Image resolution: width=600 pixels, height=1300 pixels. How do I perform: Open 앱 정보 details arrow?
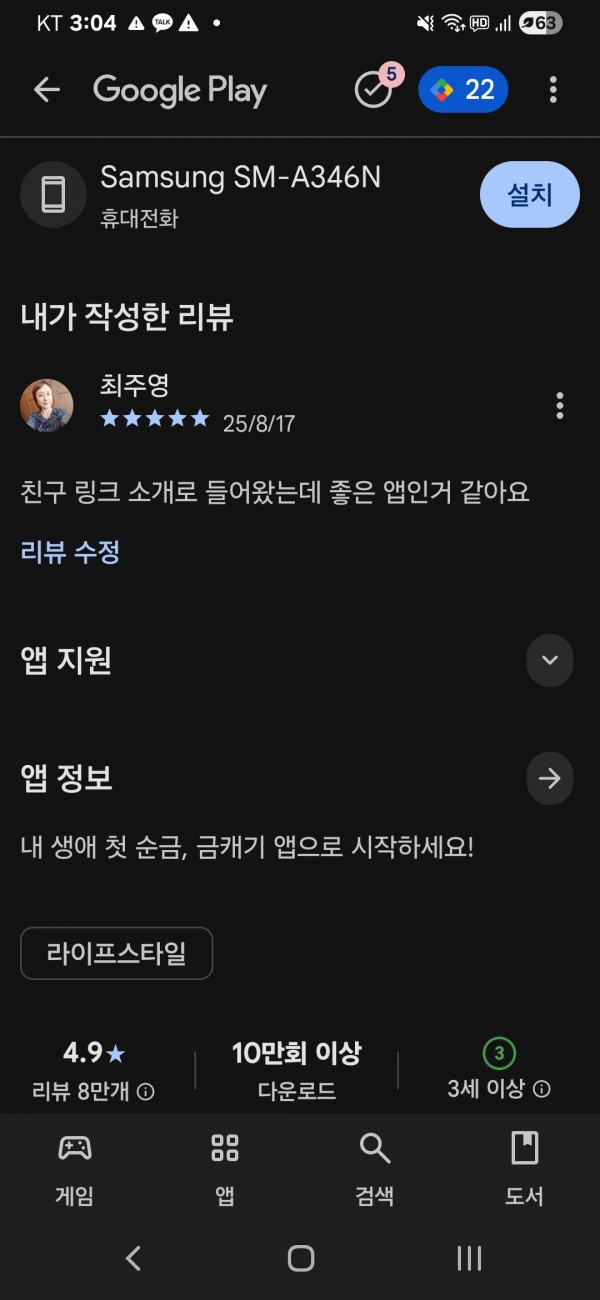pyautogui.click(x=550, y=779)
